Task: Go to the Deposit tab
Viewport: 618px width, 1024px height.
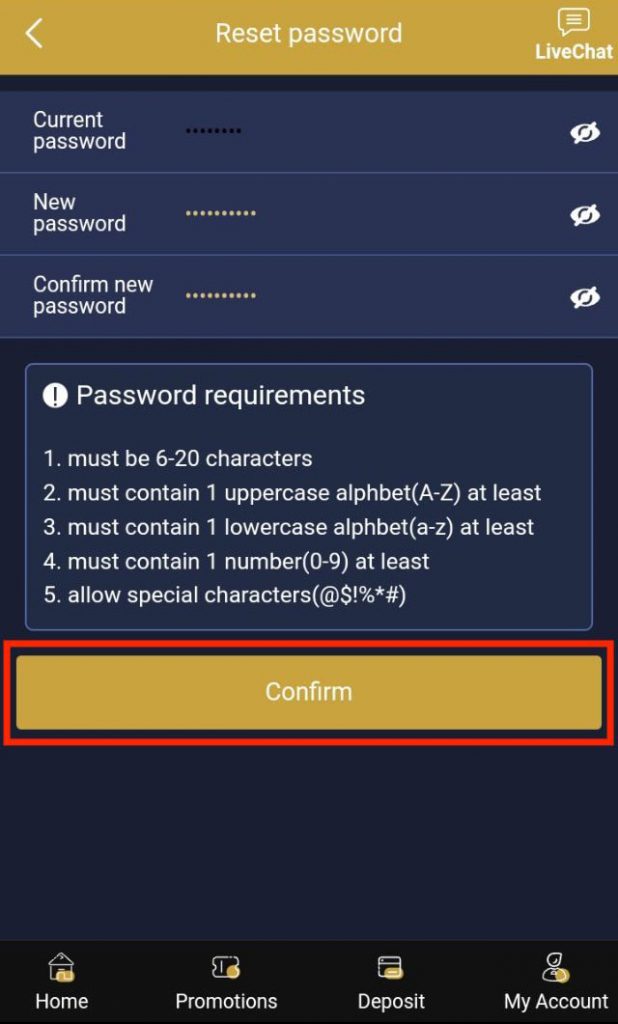Action: point(391,982)
